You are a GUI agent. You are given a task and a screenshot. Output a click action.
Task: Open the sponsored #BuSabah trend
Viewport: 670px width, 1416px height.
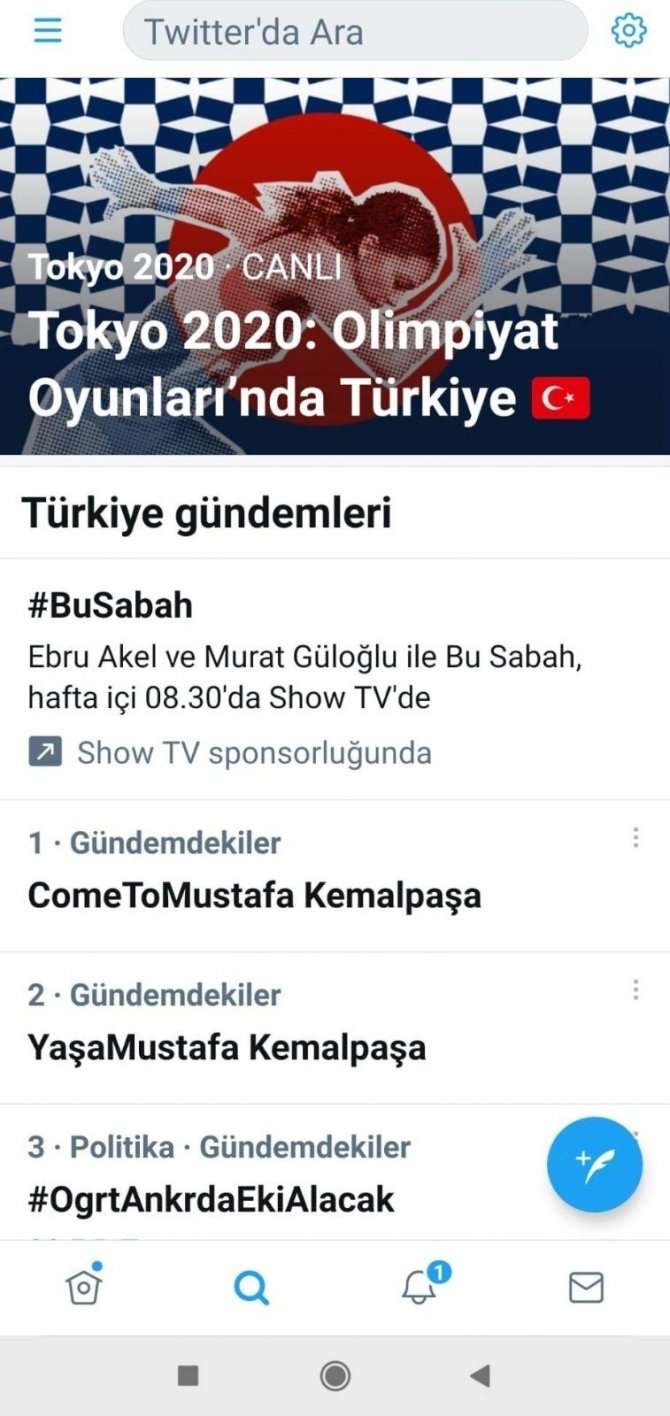point(335,678)
